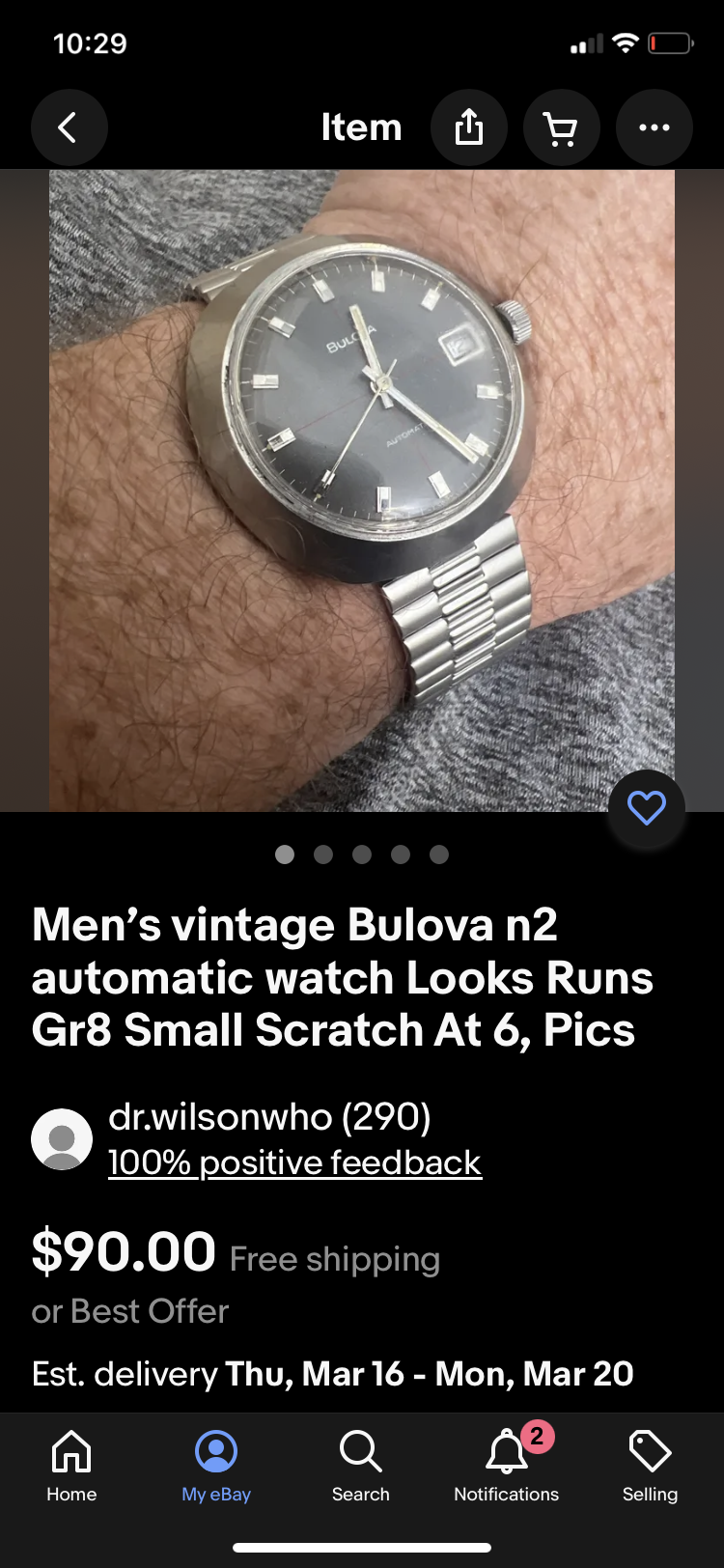Viewport: 724px width, 1568px height.
Task: View 100% positive feedback link
Action: pos(294,1162)
